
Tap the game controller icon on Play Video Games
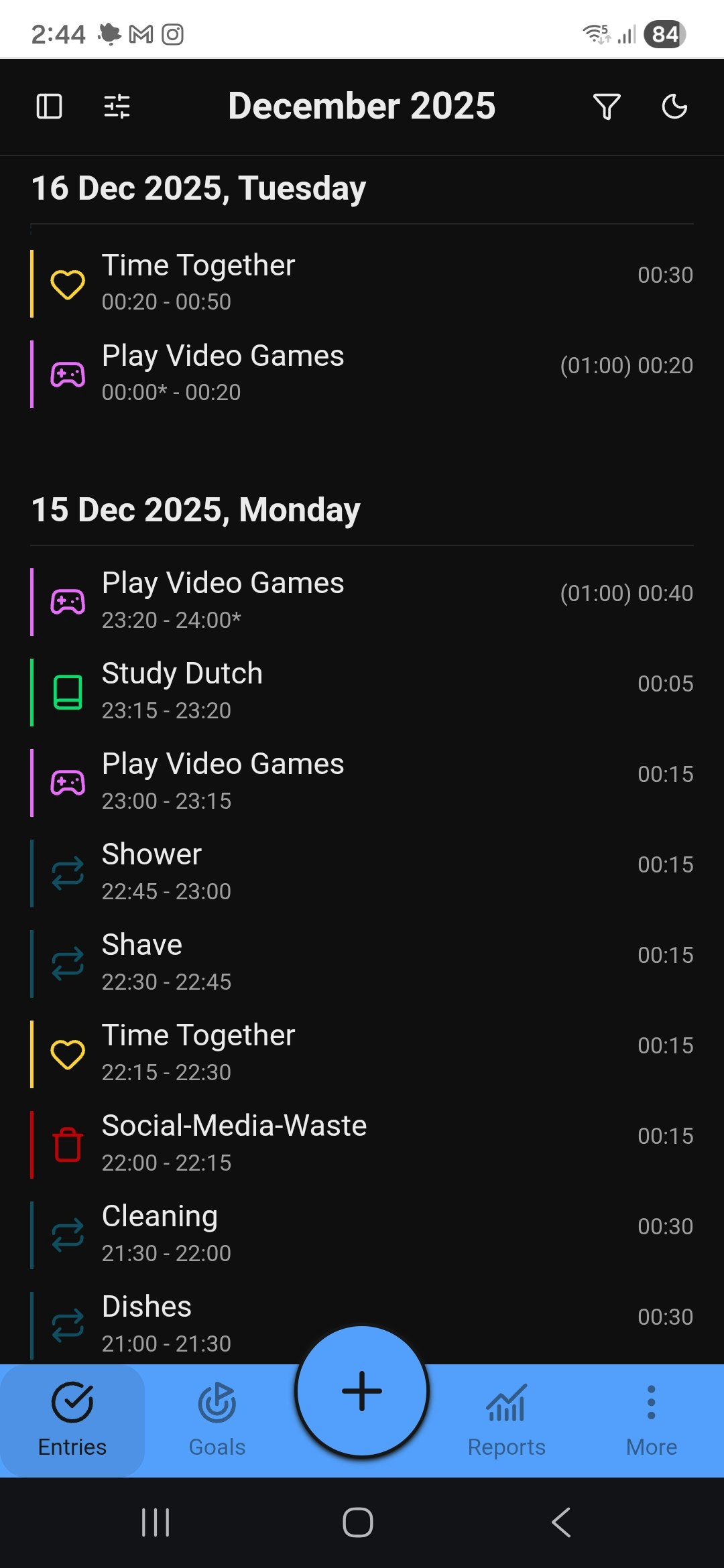(x=67, y=374)
